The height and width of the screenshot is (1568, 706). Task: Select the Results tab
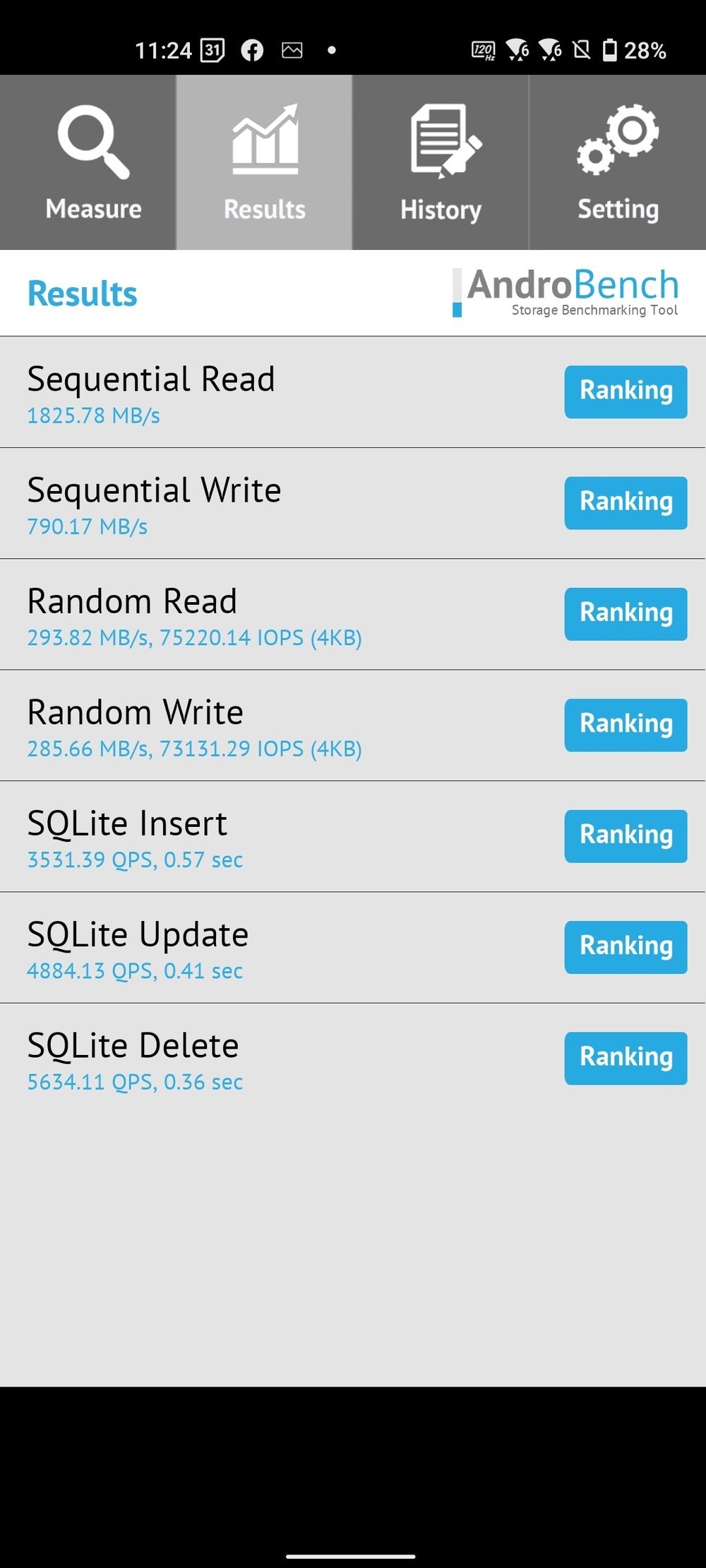tap(265, 162)
